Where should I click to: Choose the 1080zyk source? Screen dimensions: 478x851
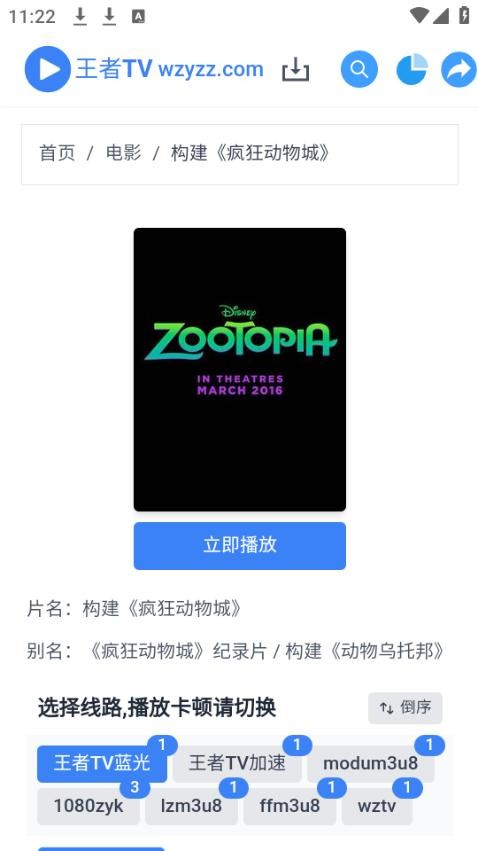click(x=88, y=806)
